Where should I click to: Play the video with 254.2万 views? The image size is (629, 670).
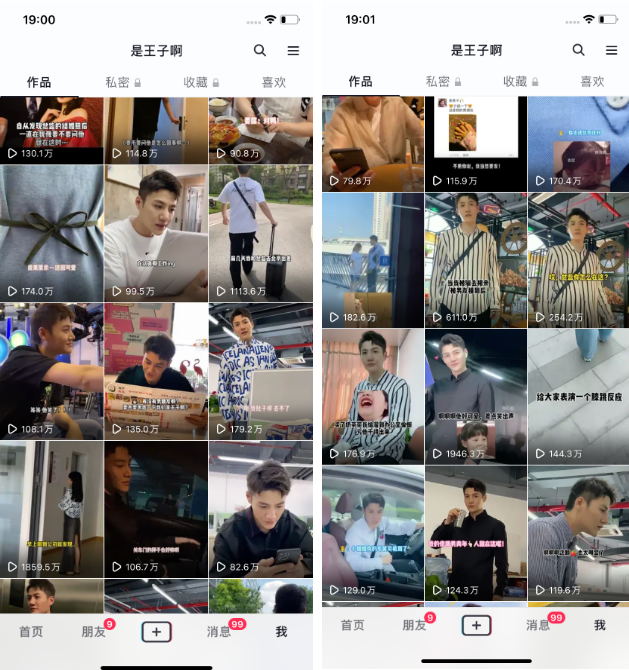pos(578,259)
